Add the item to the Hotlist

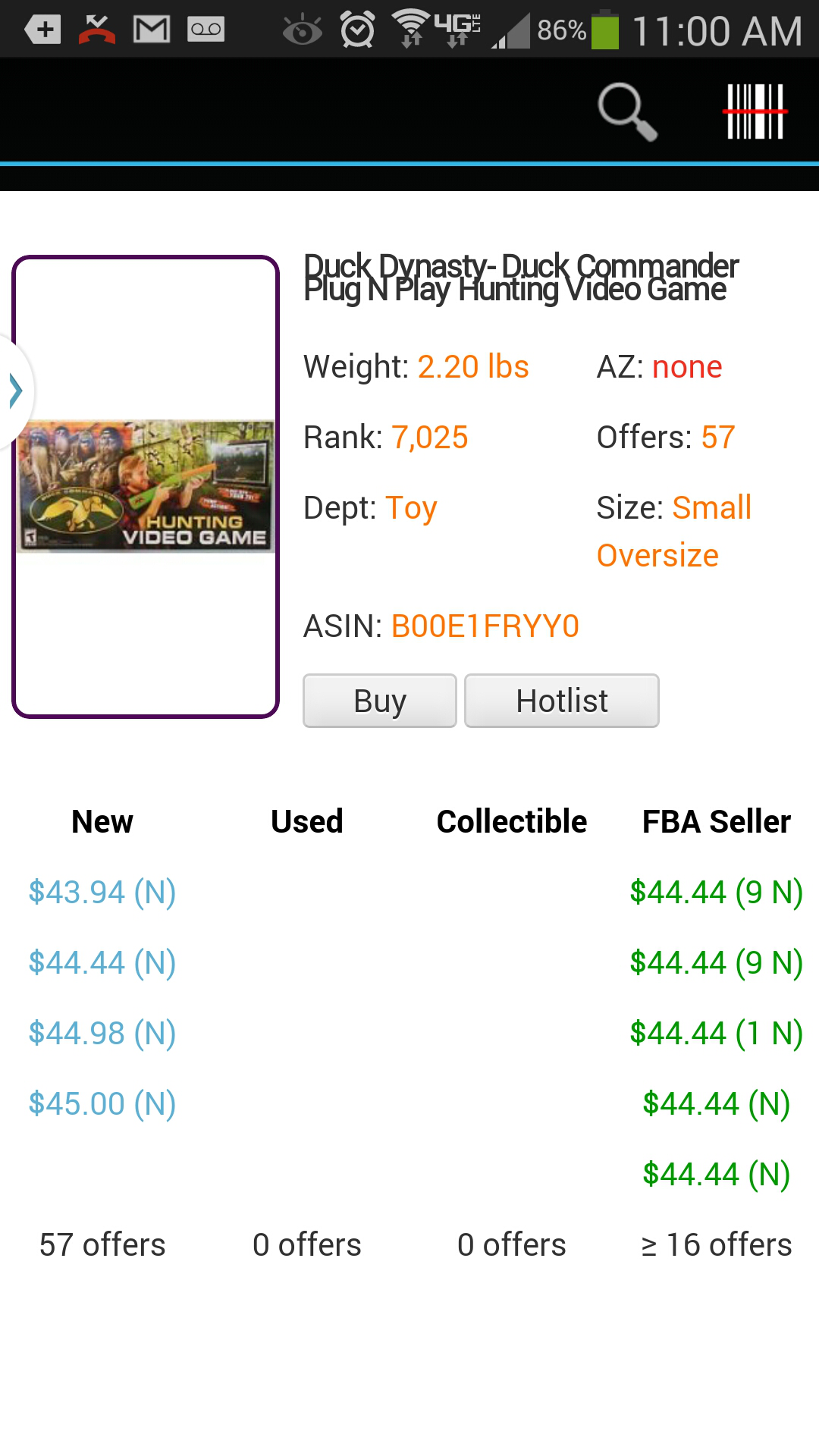pos(561,700)
